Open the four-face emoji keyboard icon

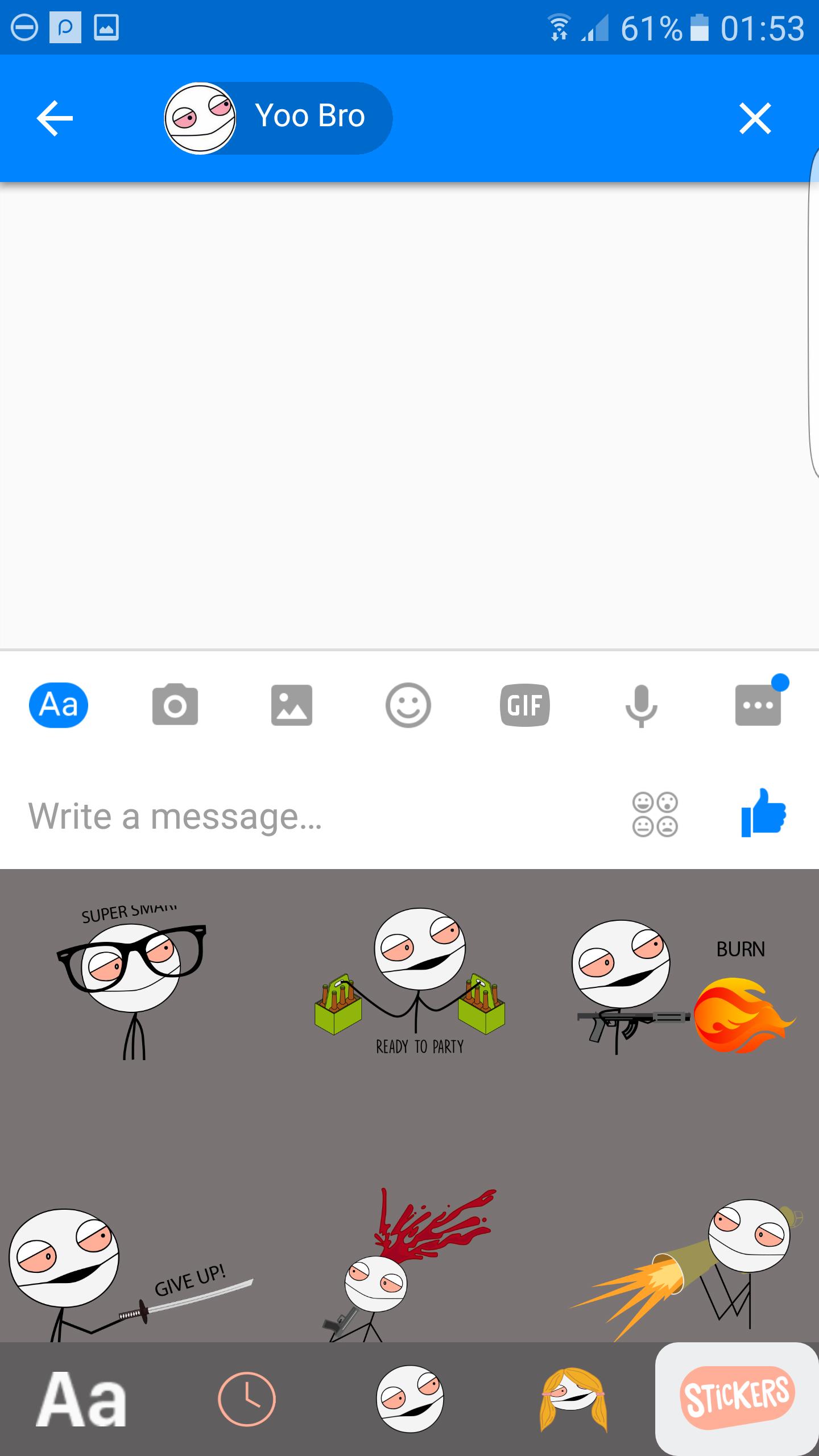(x=655, y=814)
